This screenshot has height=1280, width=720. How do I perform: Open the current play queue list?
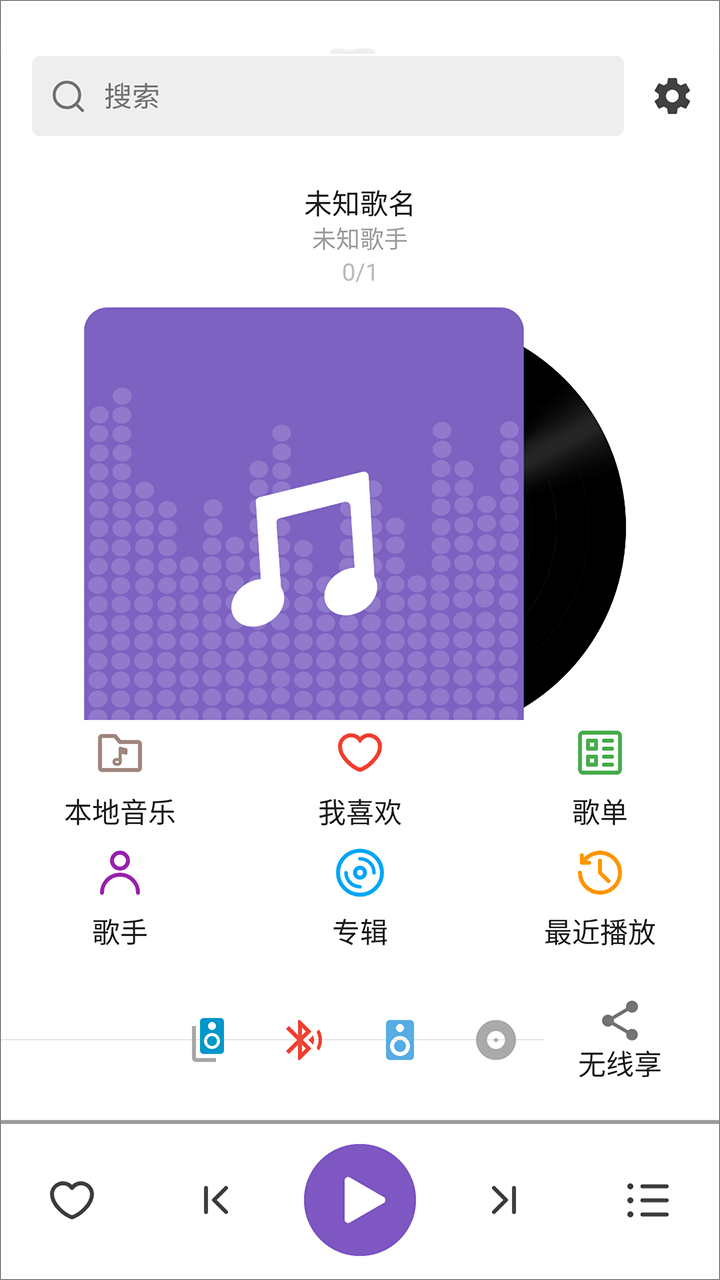click(648, 1200)
